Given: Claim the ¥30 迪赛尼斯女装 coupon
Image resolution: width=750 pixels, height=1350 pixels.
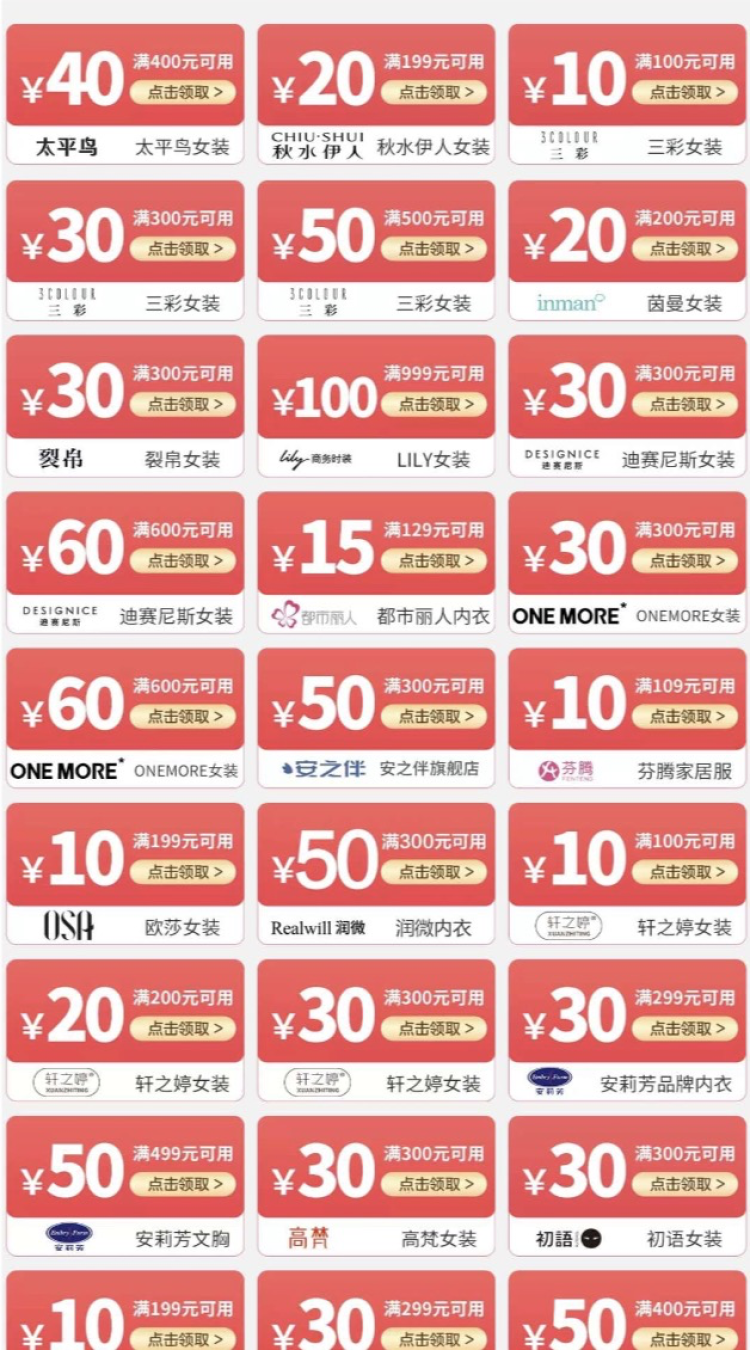Looking at the screenshot, I should pos(685,405).
